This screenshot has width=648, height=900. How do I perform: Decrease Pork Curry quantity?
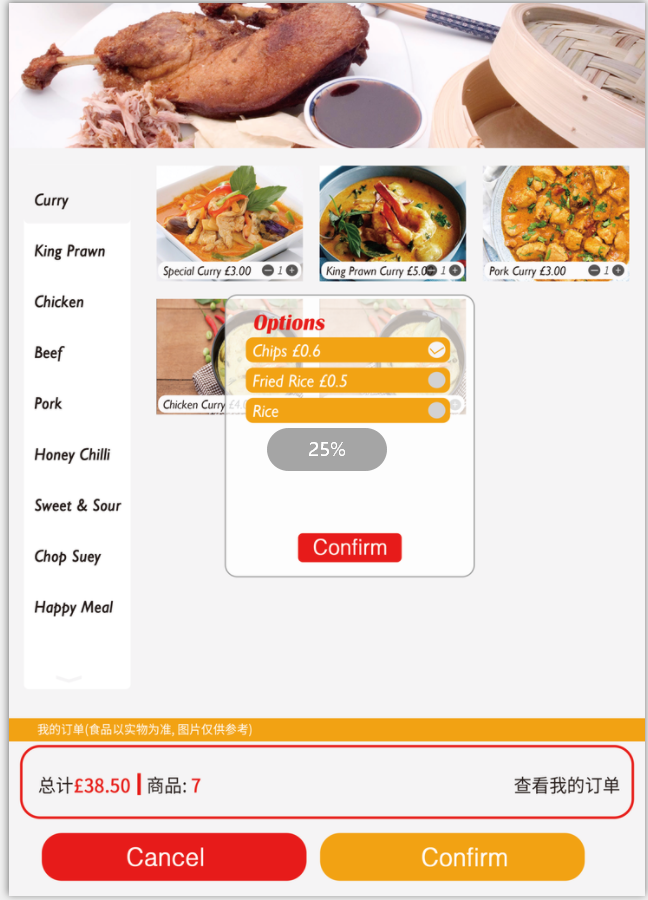pyautogui.click(x=594, y=270)
